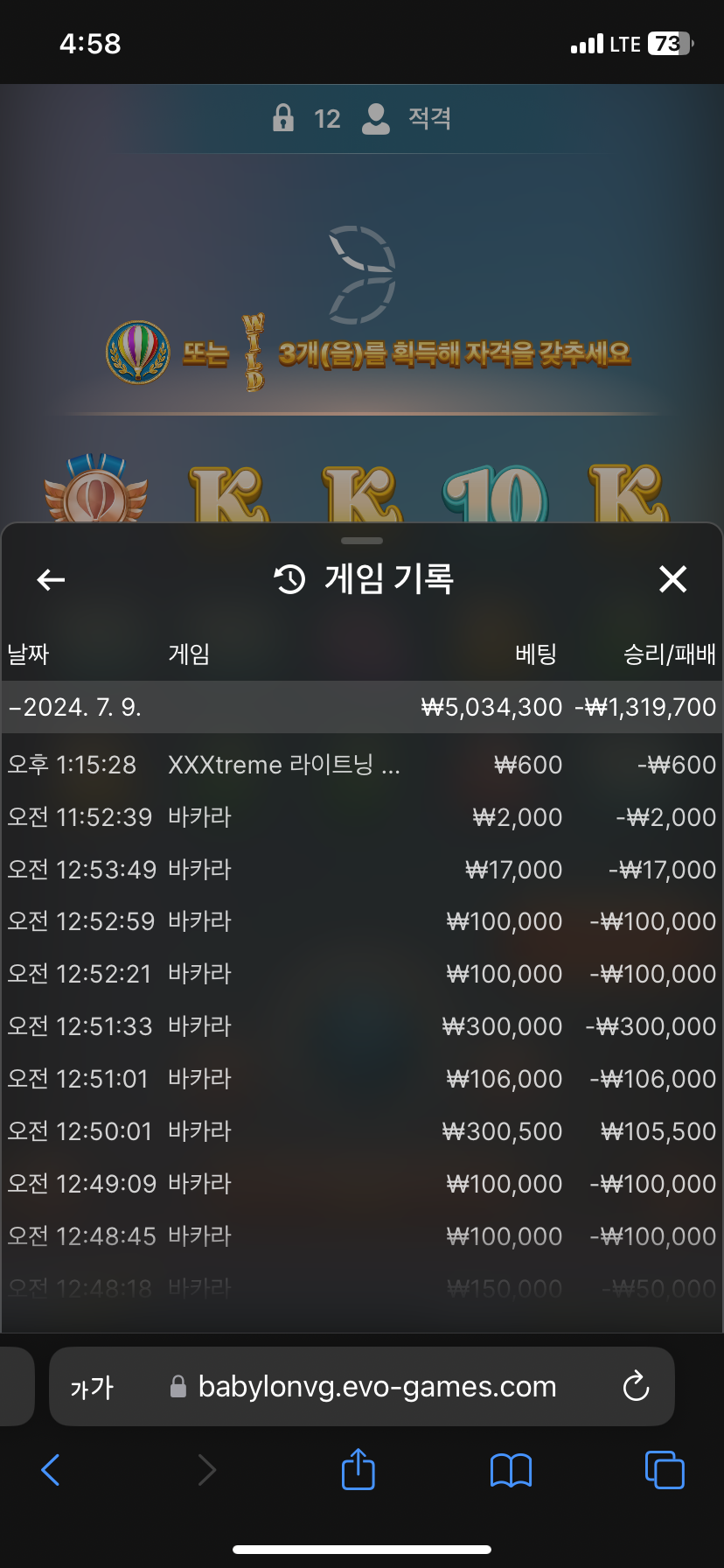Close the 게임 기록 panel

(x=672, y=579)
